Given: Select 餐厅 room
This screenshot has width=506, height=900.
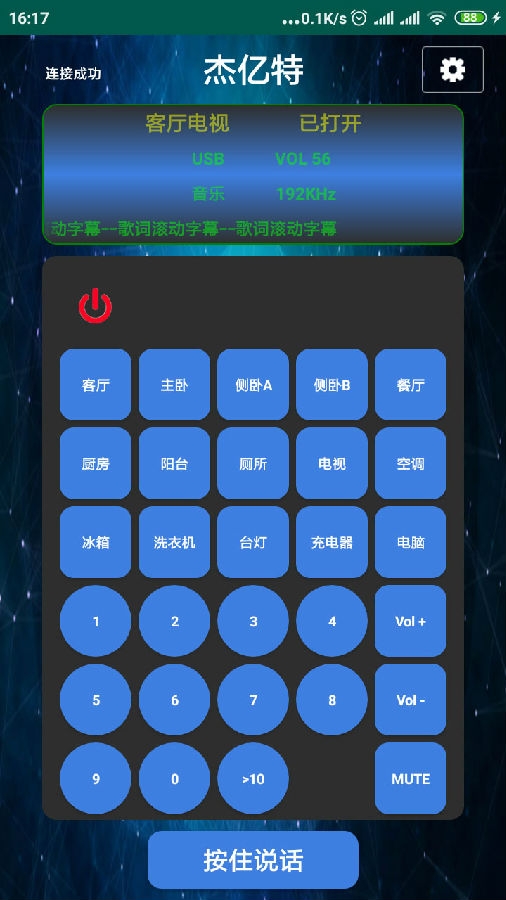Looking at the screenshot, I should point(411,385).
